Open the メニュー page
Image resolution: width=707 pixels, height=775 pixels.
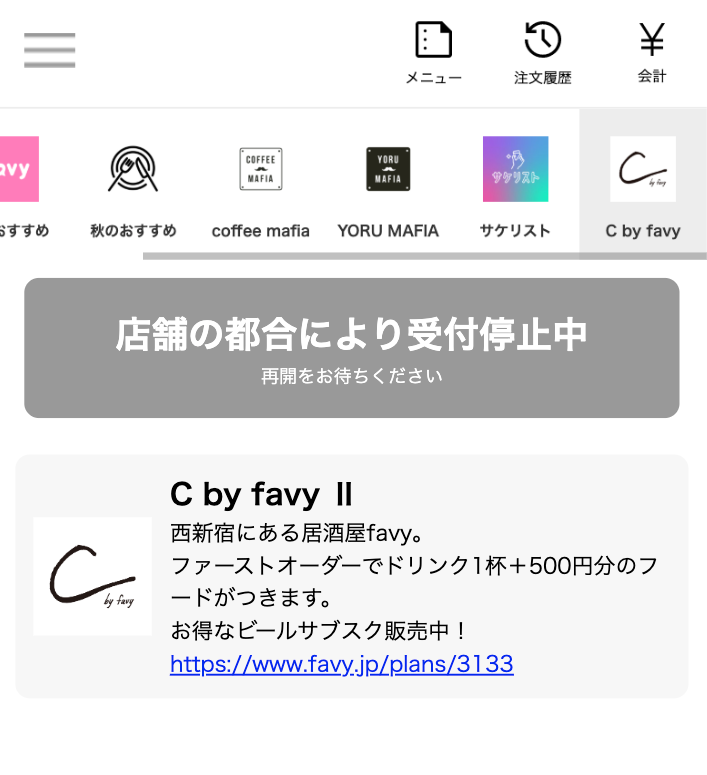pos(433,52)
